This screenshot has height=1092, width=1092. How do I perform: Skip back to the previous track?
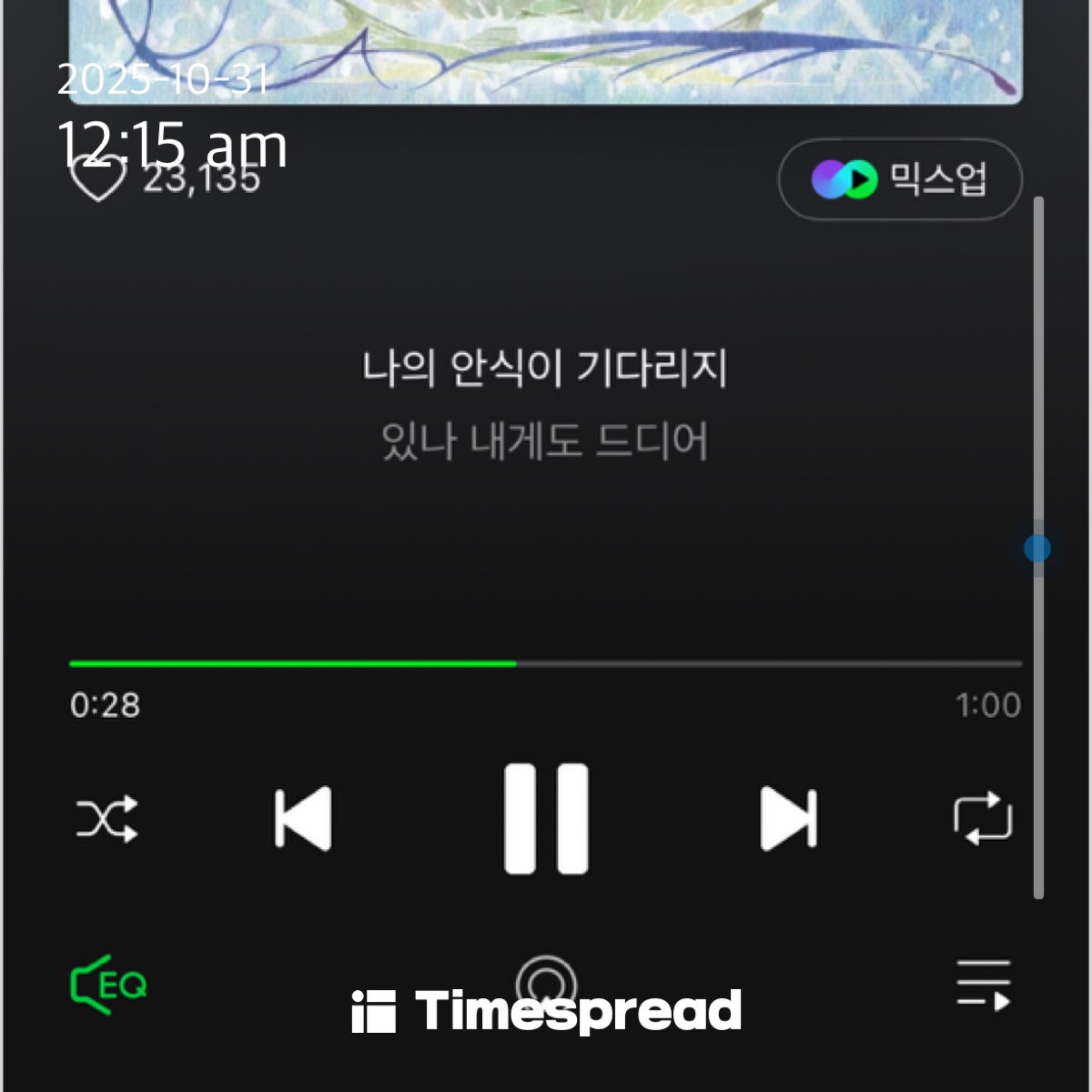(x=304, y=819)
